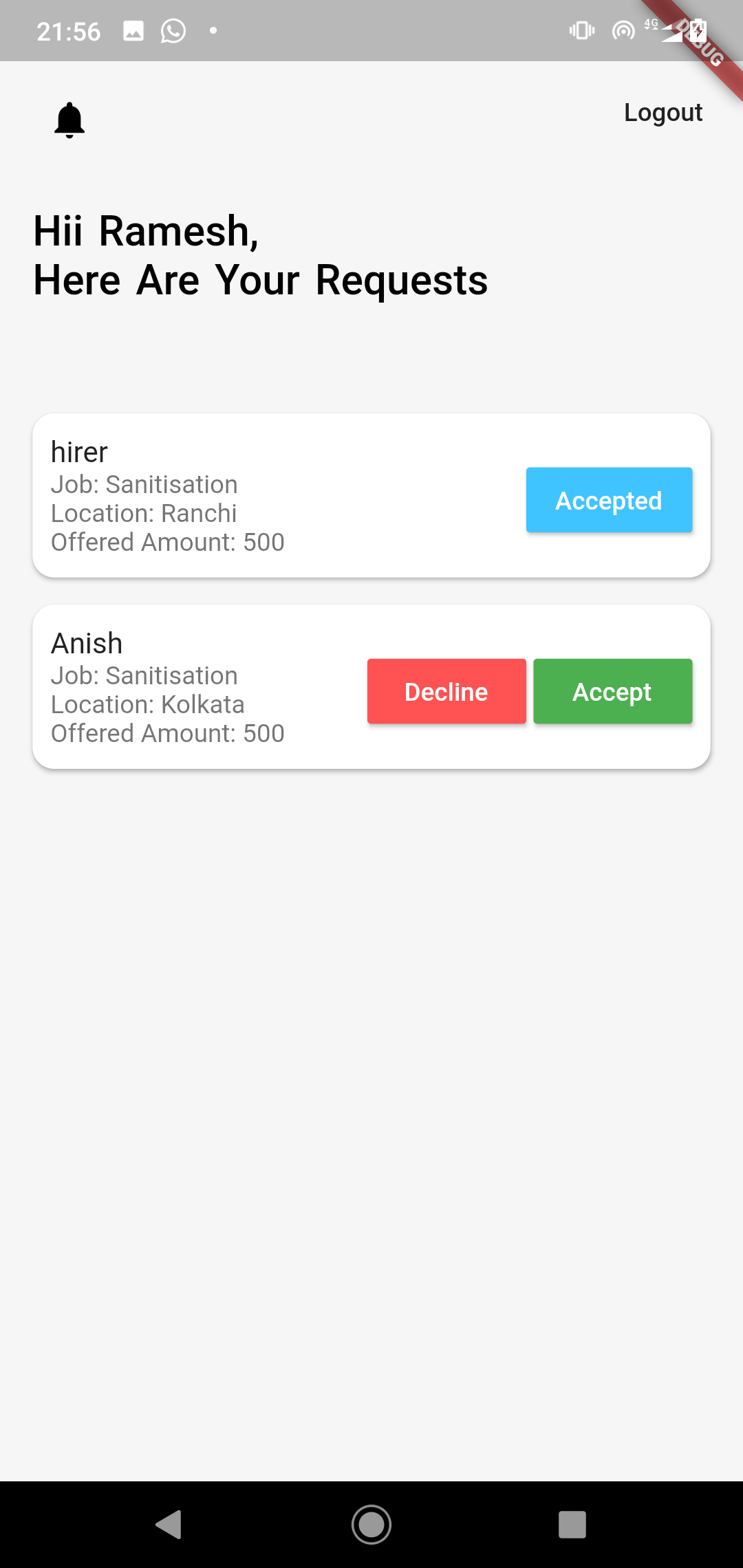Screen dimensions: 743x1568
Task: Return to the home screen
Action: (x=371, y=1524)
